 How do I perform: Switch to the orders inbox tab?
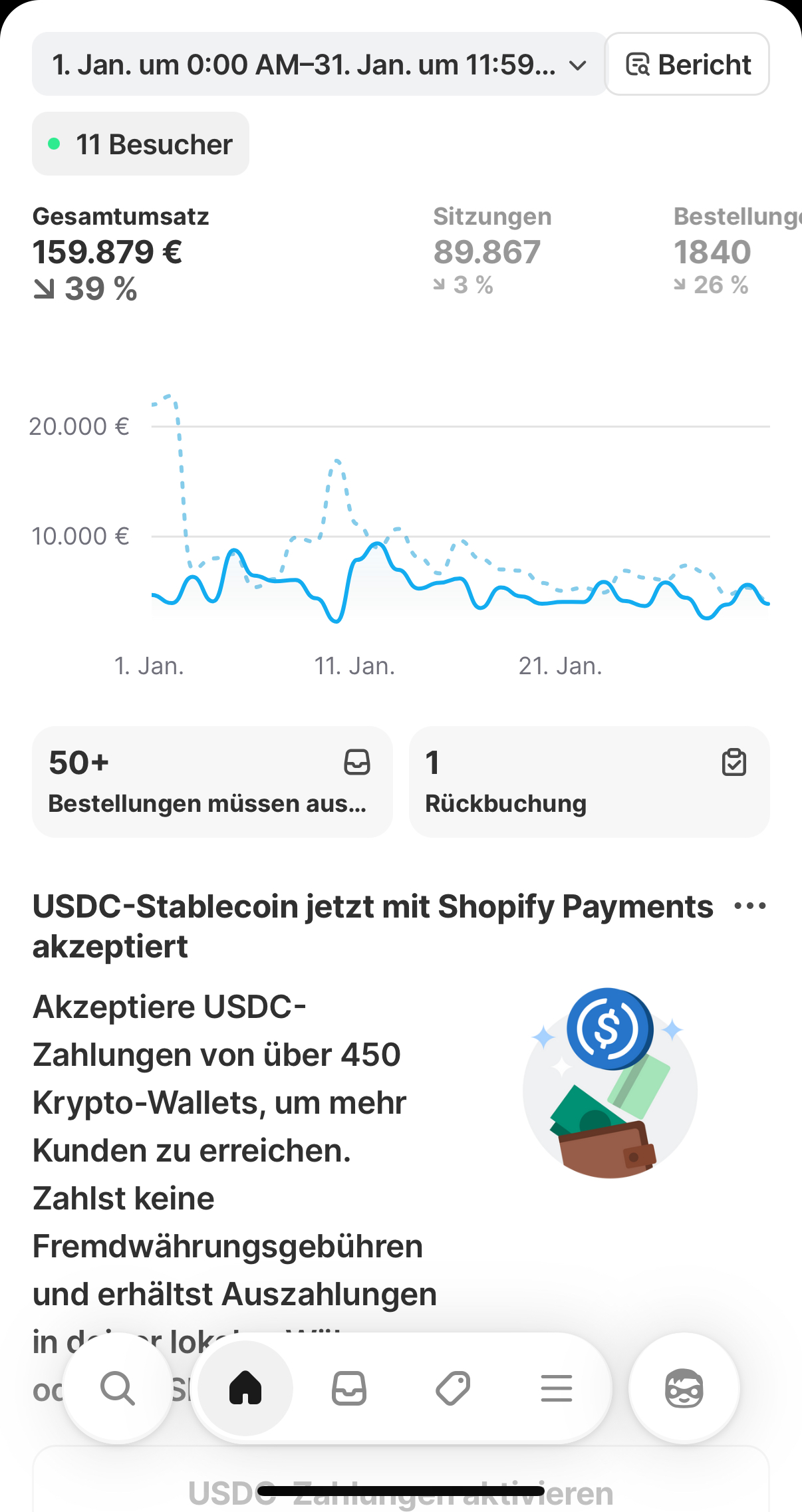click(349, 1388)
